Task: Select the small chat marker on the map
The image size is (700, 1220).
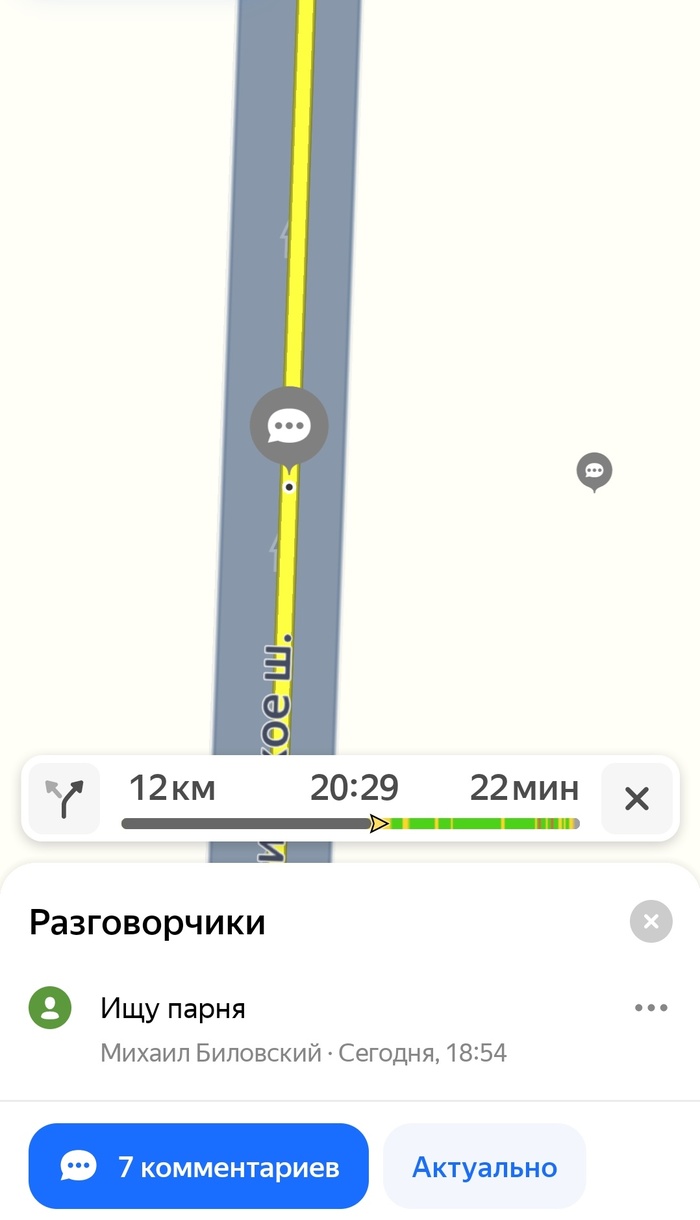Action: coord(594,470)
